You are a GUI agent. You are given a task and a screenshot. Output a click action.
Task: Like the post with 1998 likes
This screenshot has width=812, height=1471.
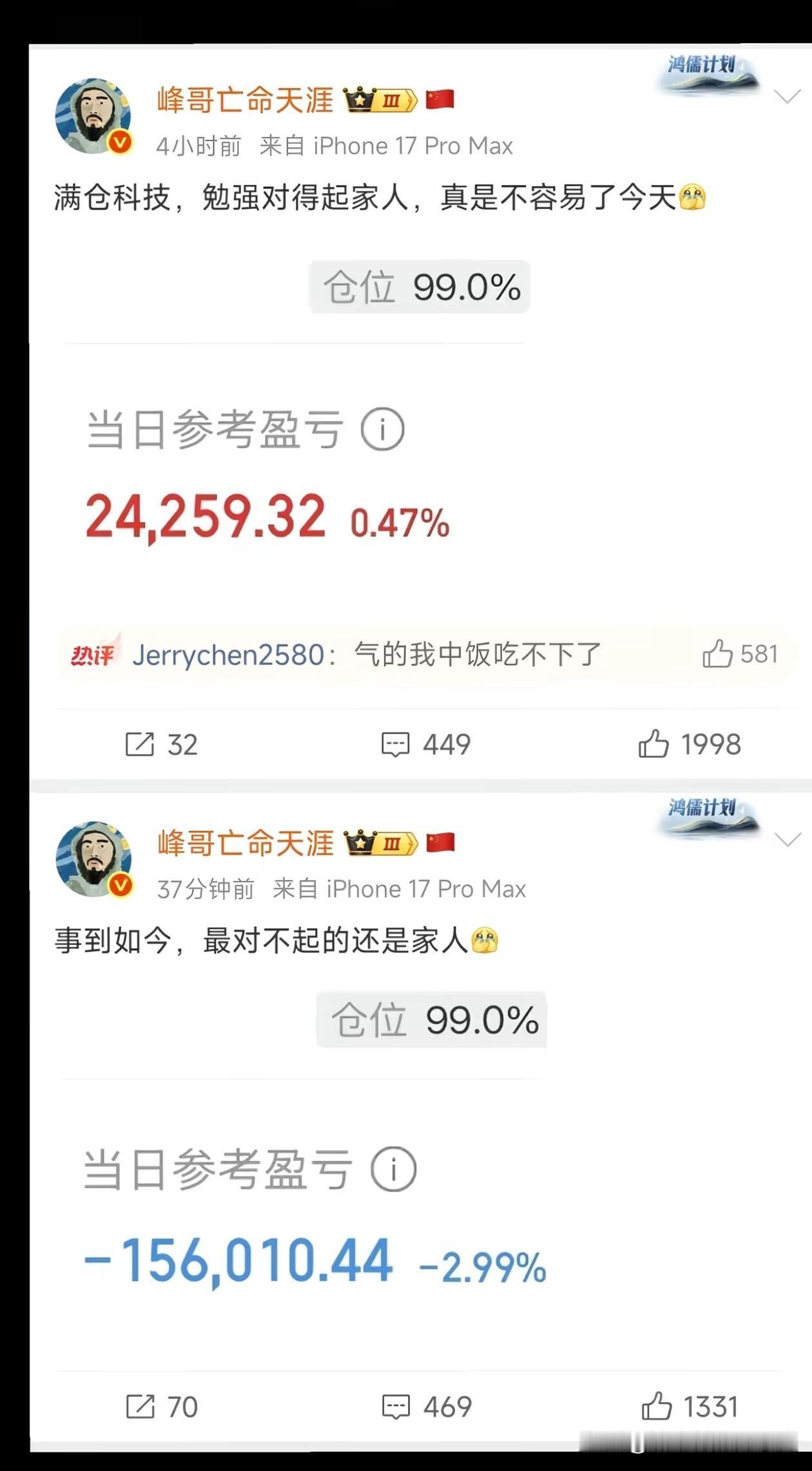(x=690, y=745)
